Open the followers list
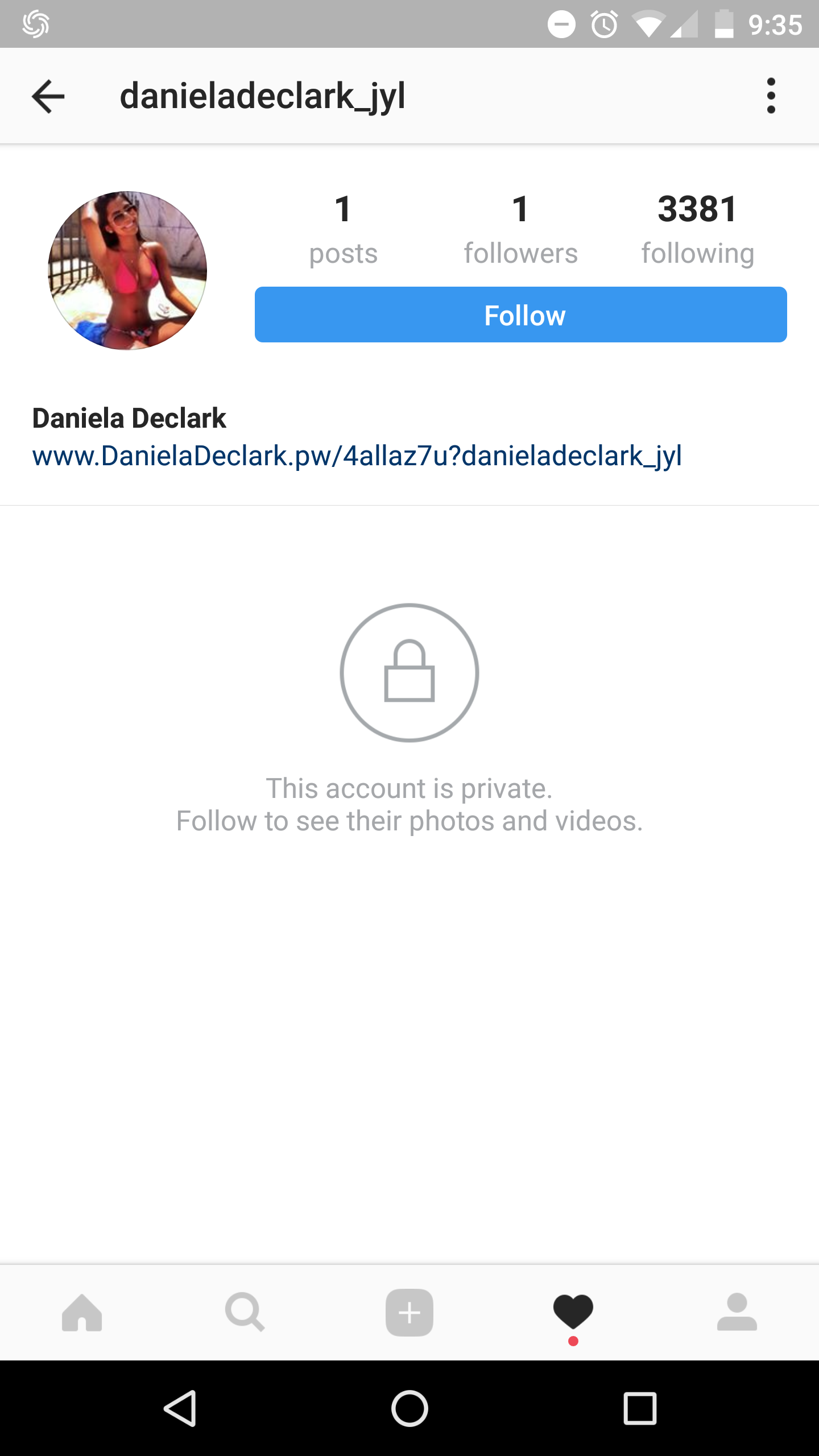Viewport: 819px width, 1456px height. 520,230
